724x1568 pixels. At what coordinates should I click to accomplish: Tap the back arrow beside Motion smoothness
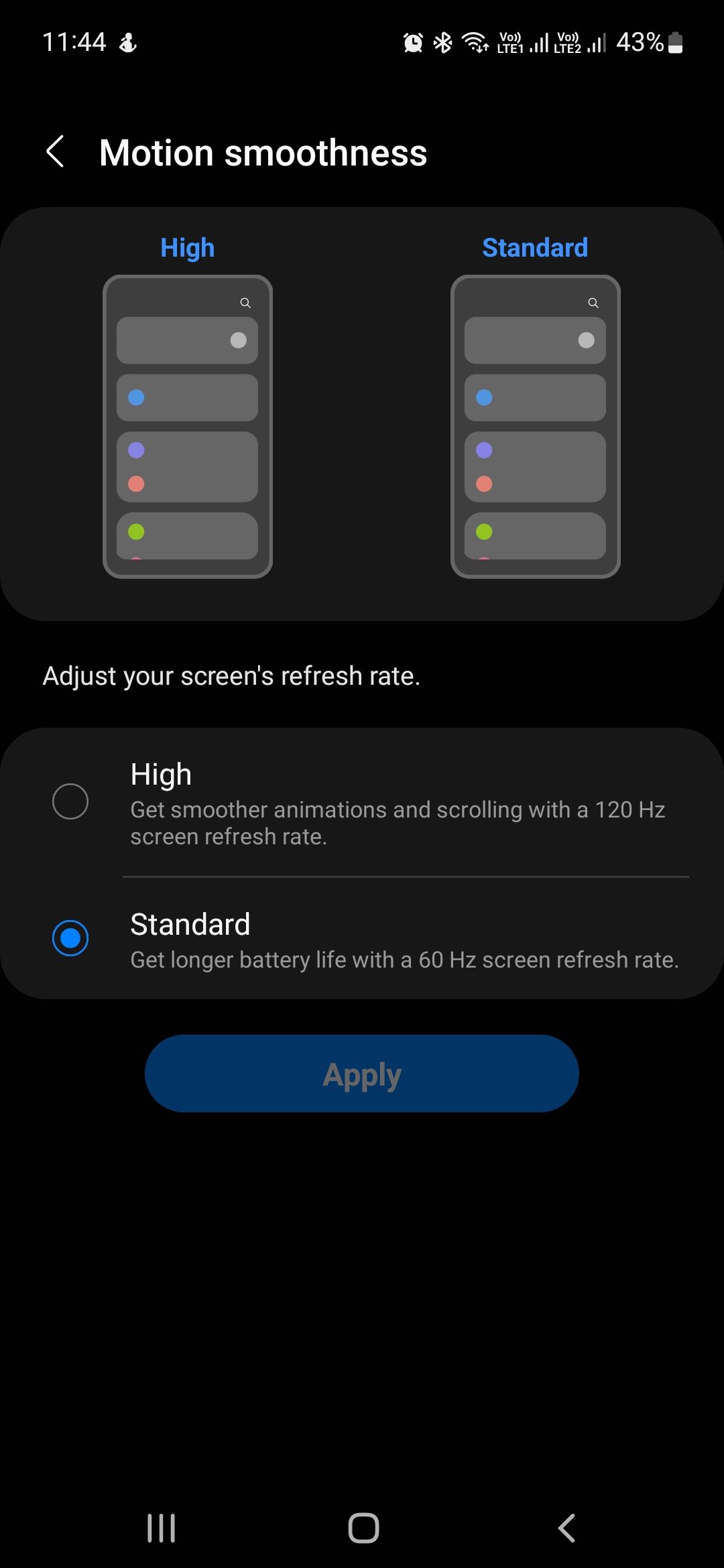[56, 152]
